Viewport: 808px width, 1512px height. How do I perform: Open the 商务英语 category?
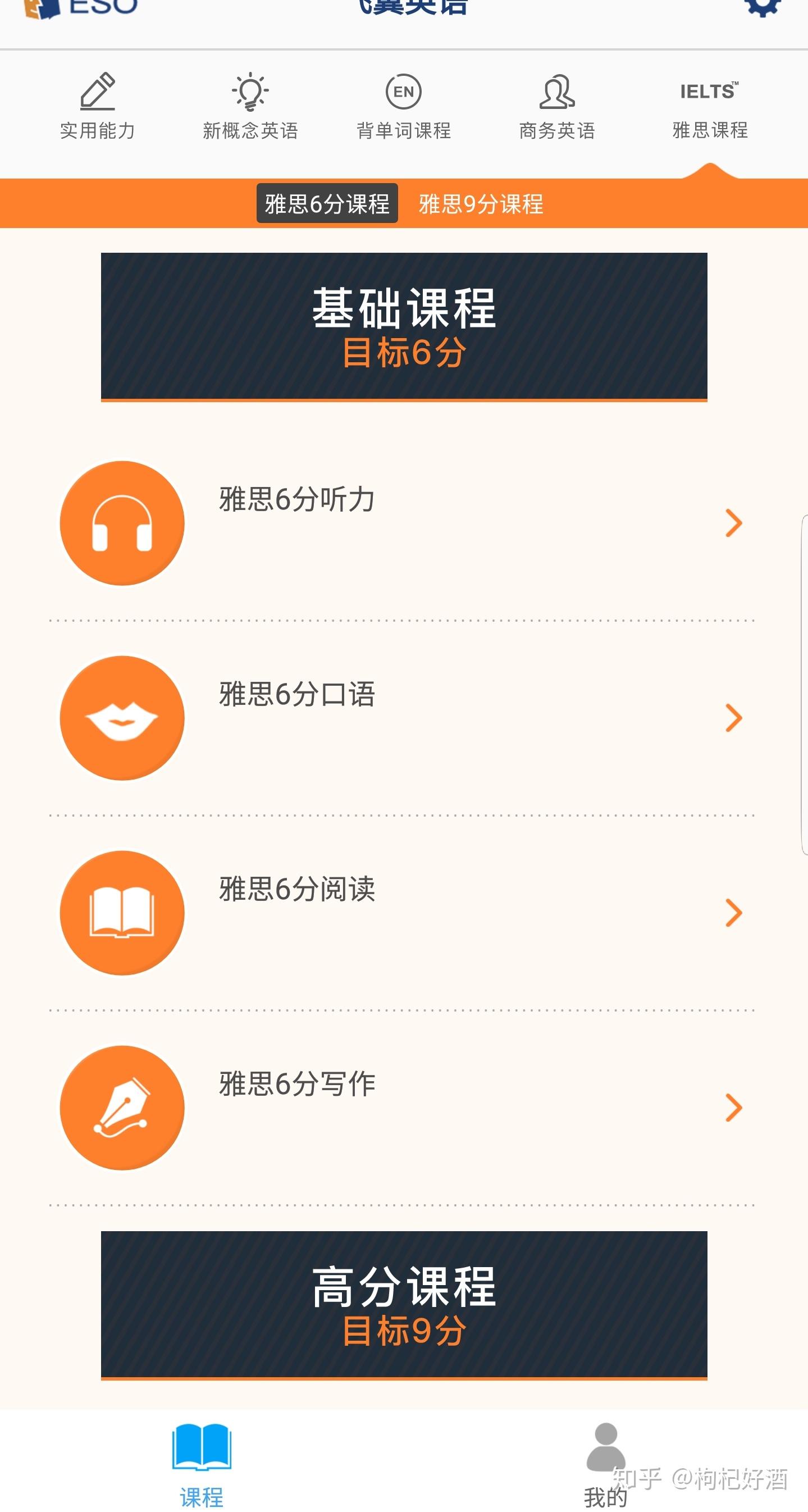tap(557, 107)
